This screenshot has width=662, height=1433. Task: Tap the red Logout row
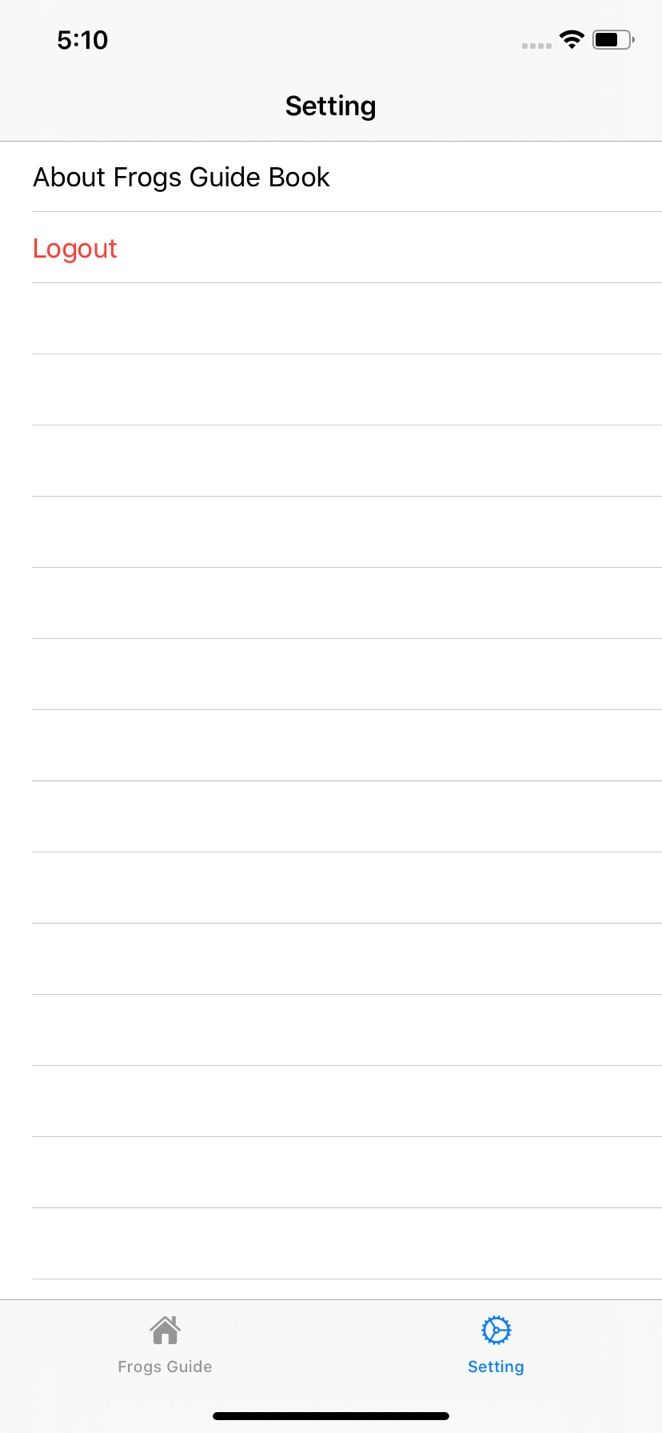pos(75,248)
